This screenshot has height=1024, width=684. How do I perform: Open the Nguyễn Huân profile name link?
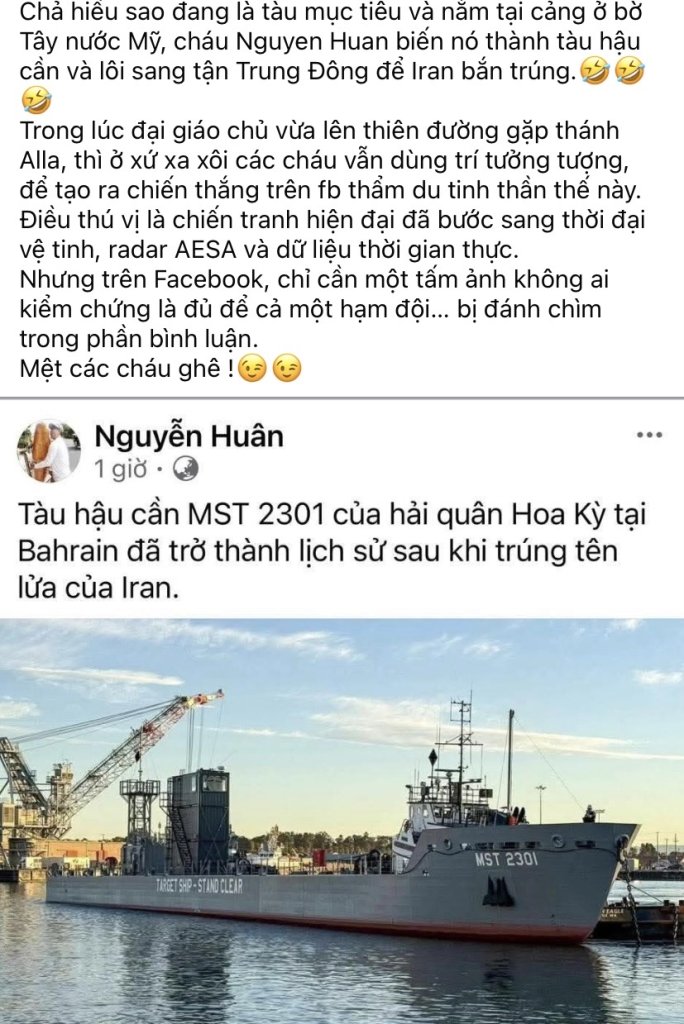click(188, 436)
